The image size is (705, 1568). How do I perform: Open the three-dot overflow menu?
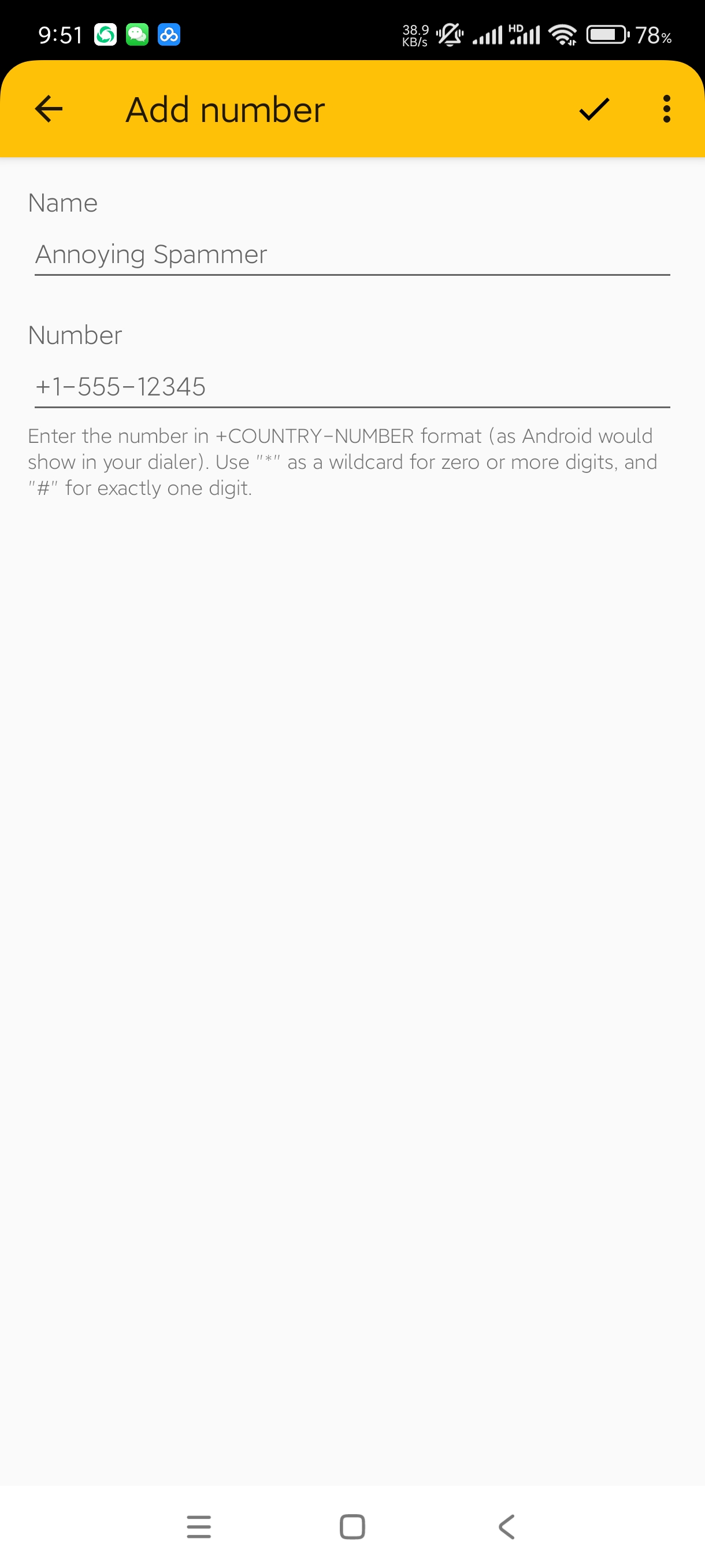click(x=667, y=110)
